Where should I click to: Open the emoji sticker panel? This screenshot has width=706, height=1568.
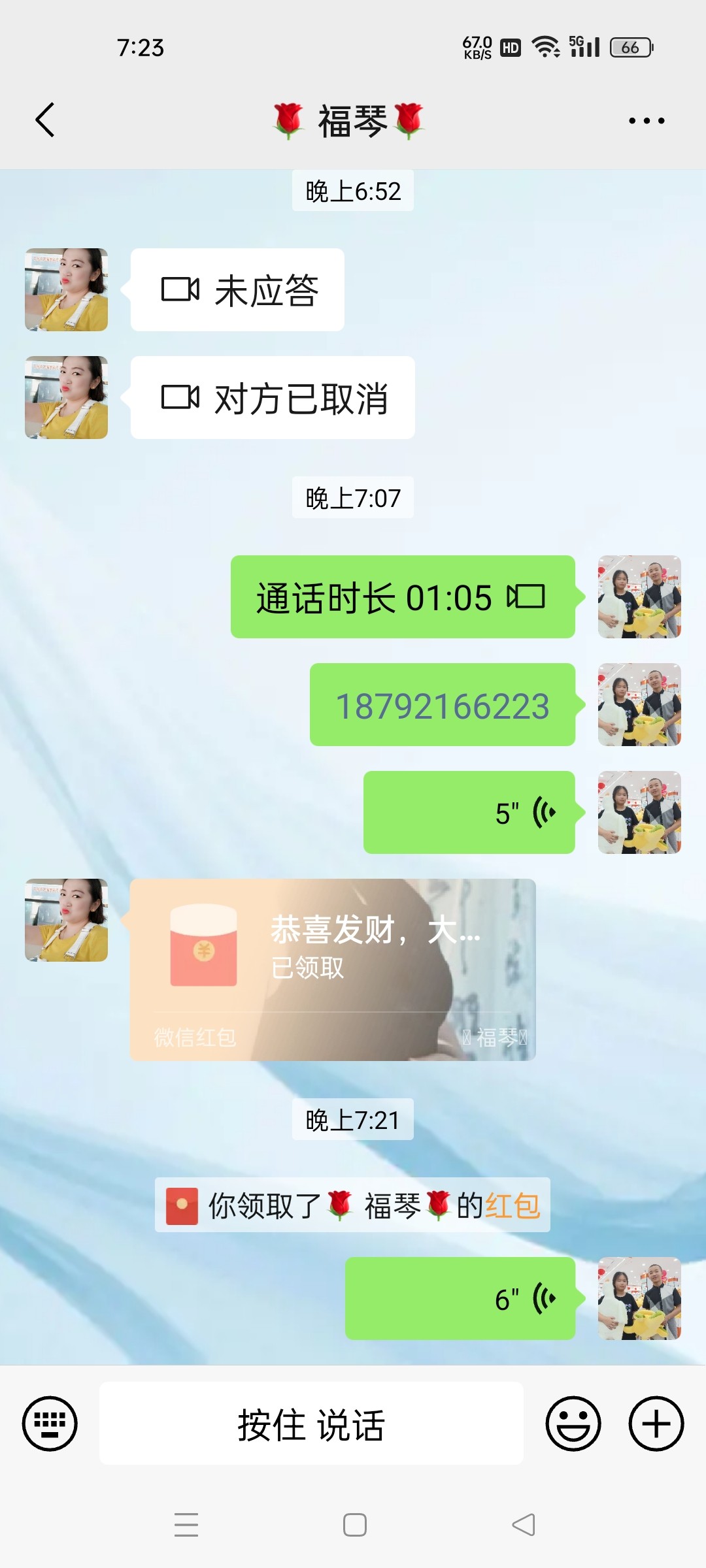573,1424
